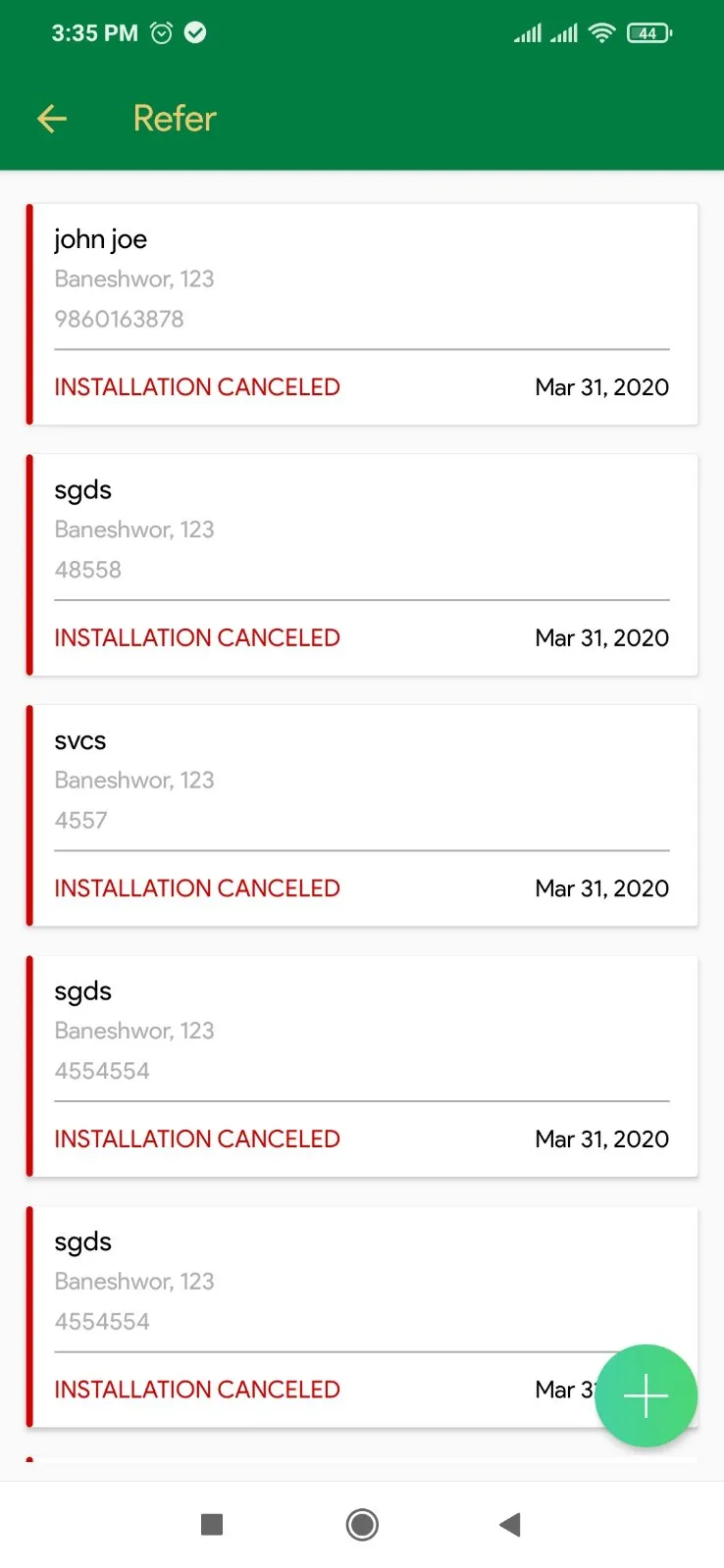The width and height of the screenshot is (724, 1568).
Task: Tap the battery indicator showing 44
Action: click(x=647, y=32)
